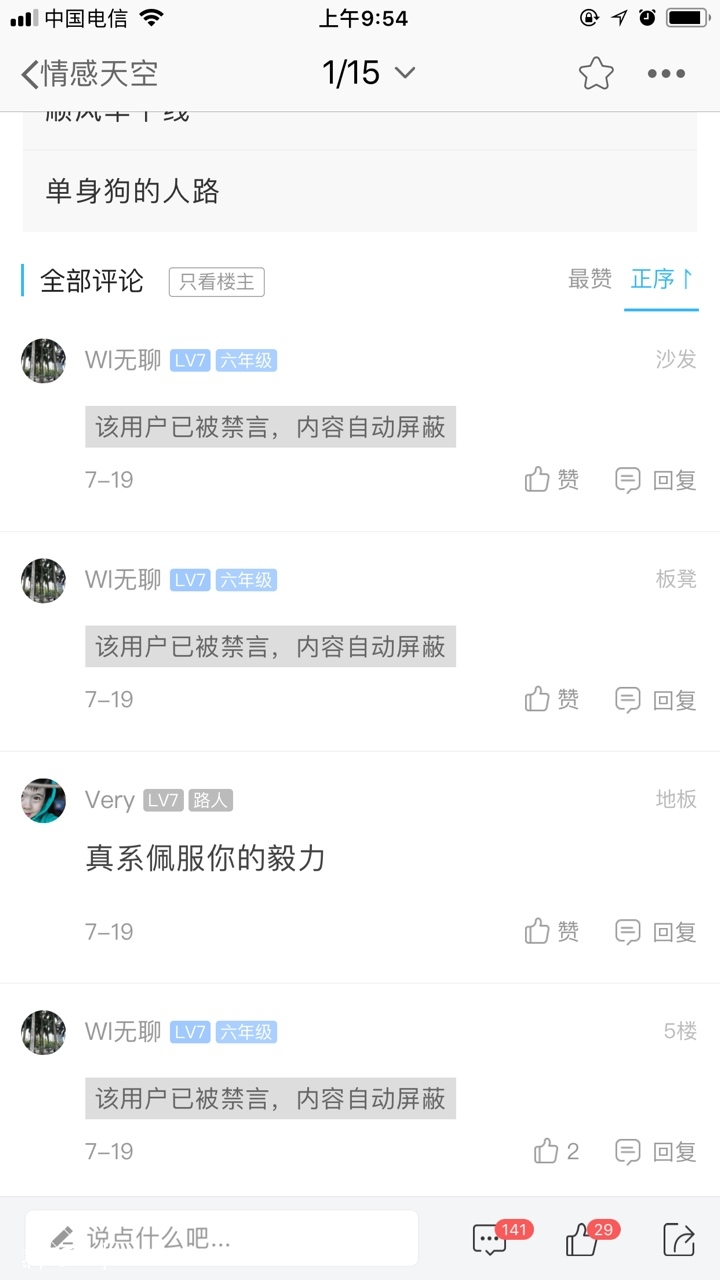Reply to the 5楼 comment
Screen dimensions: 720x1280
(x=656, y=1152)
